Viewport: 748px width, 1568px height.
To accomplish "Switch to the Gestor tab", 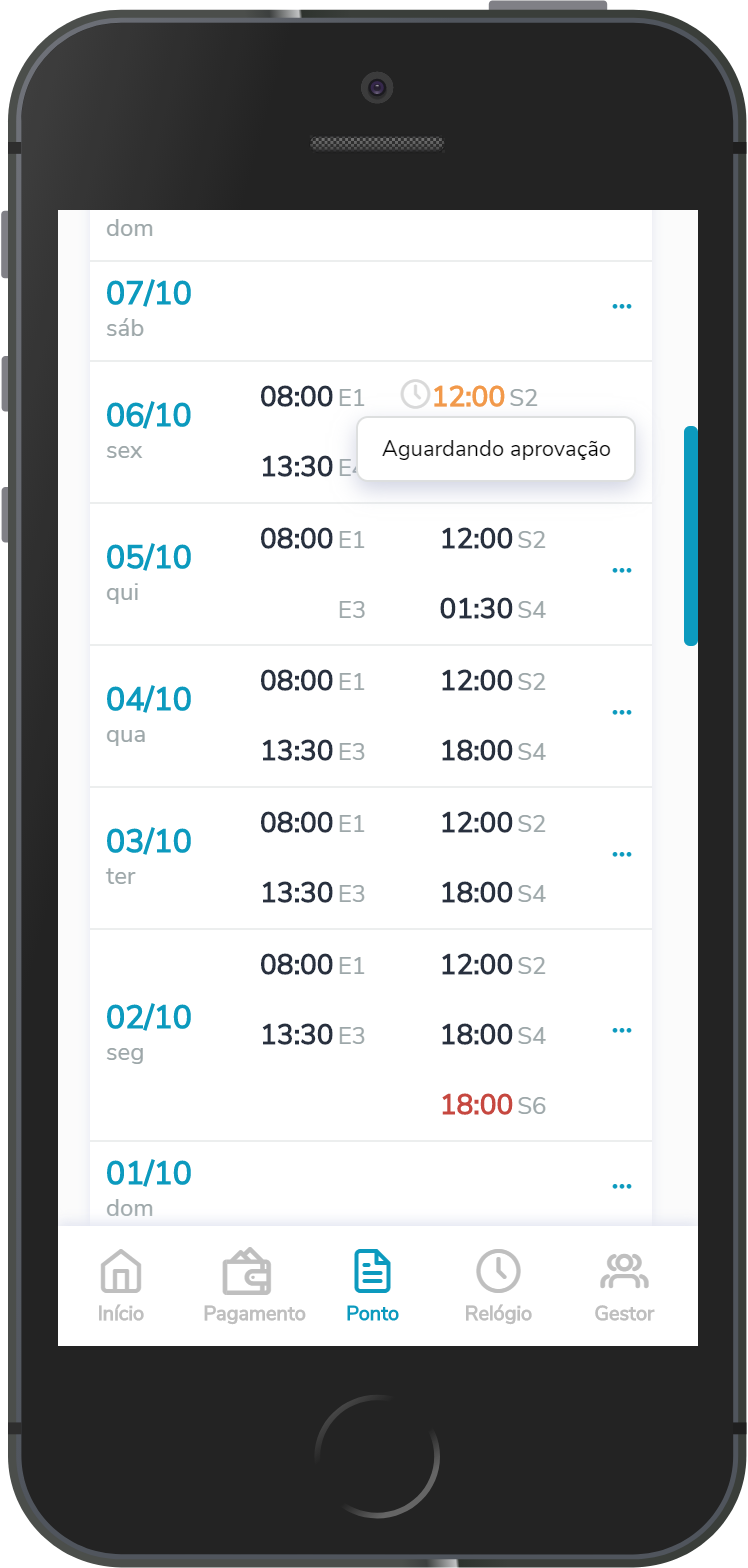I will [624, 1286].
